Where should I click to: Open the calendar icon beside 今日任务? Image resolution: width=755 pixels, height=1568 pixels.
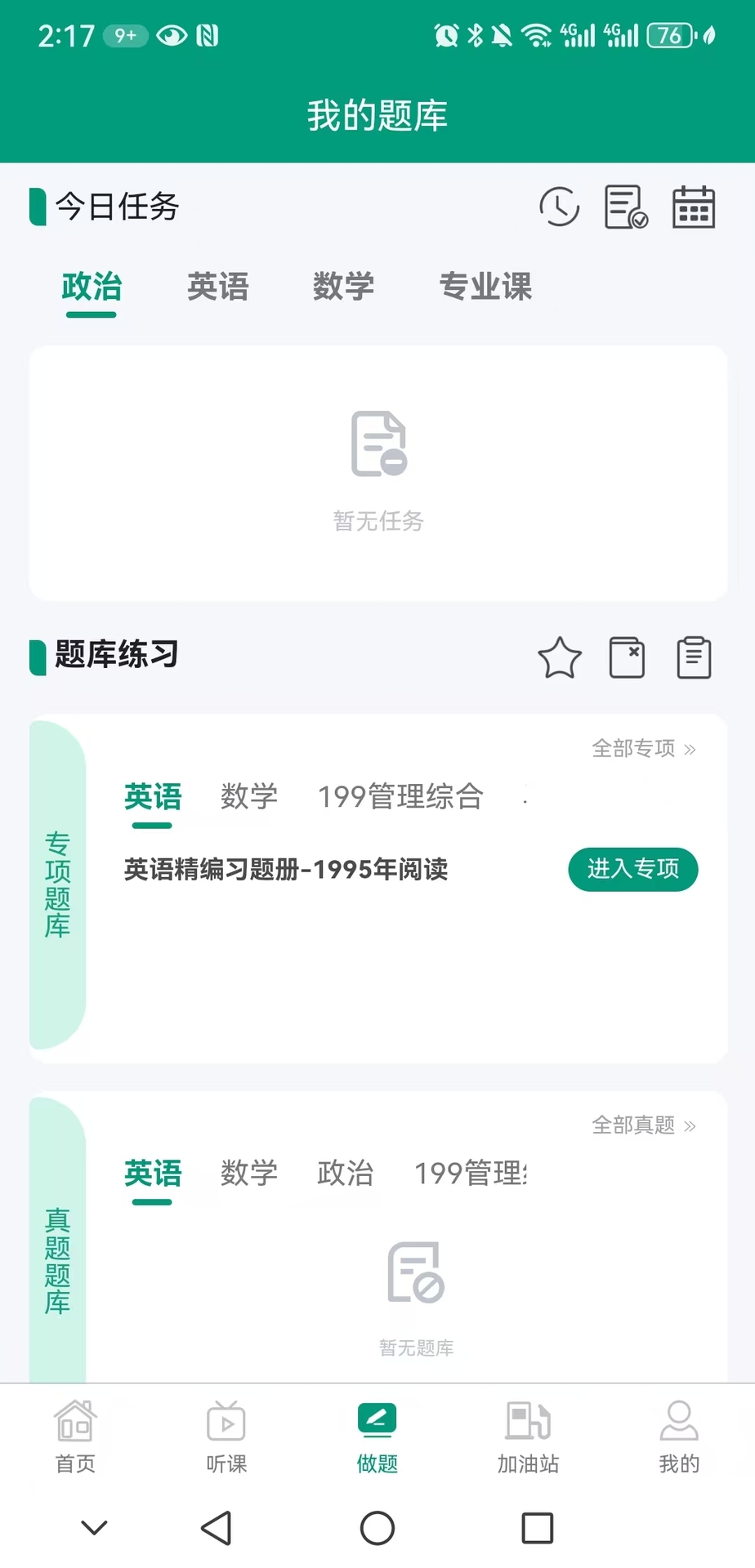[693, 207]
